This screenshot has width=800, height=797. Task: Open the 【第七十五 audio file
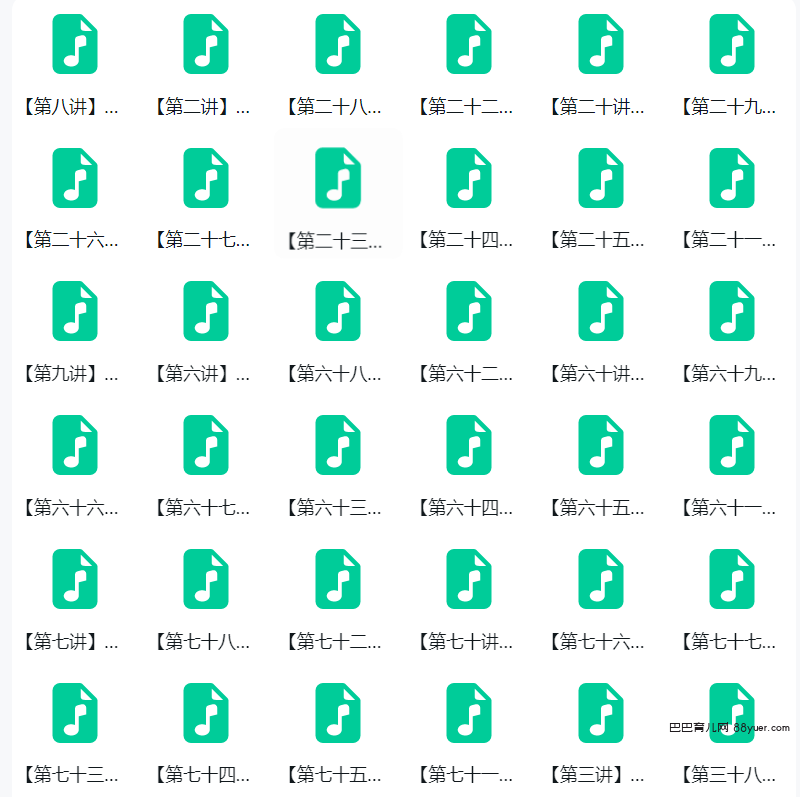338,714
